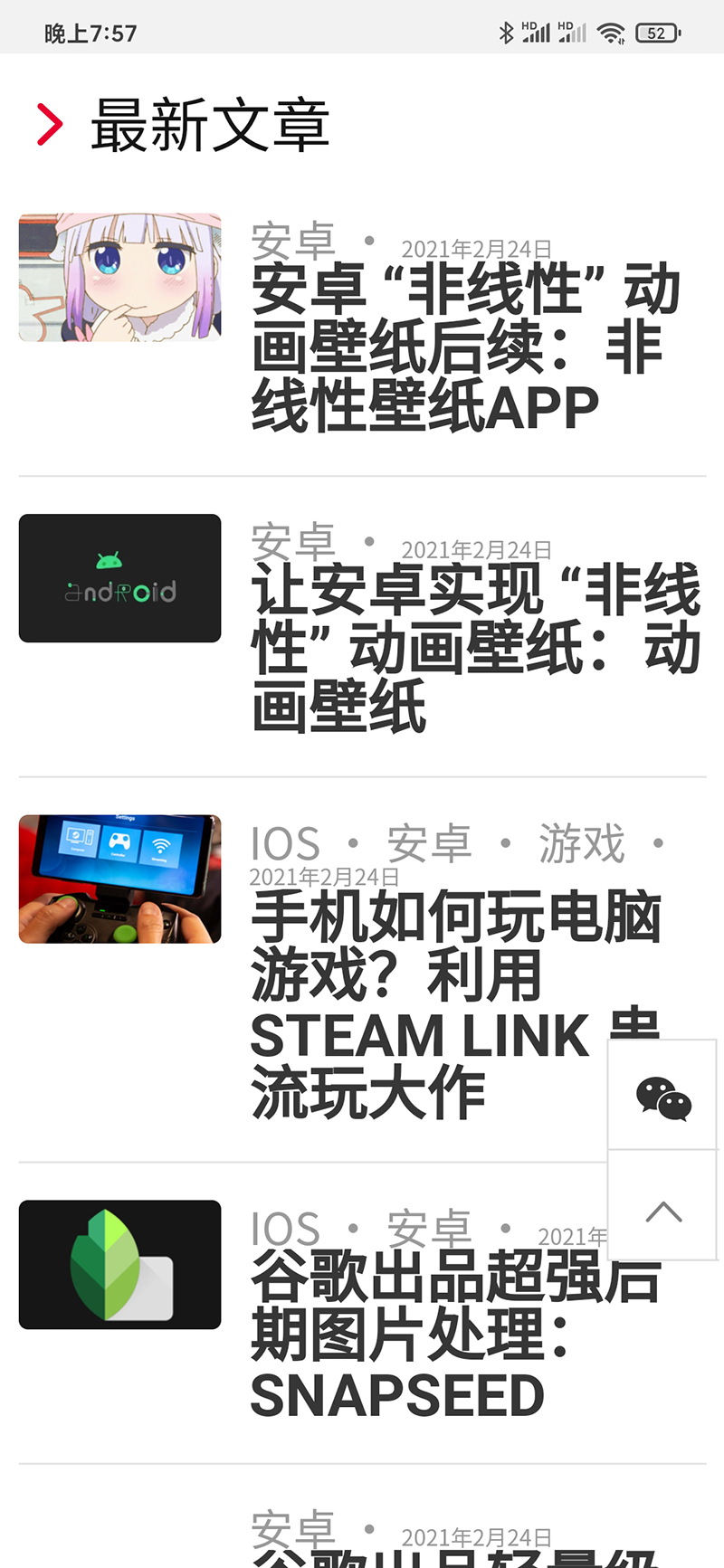
Task: Open article 非线性壁纸APP
Action: (465, 347)
